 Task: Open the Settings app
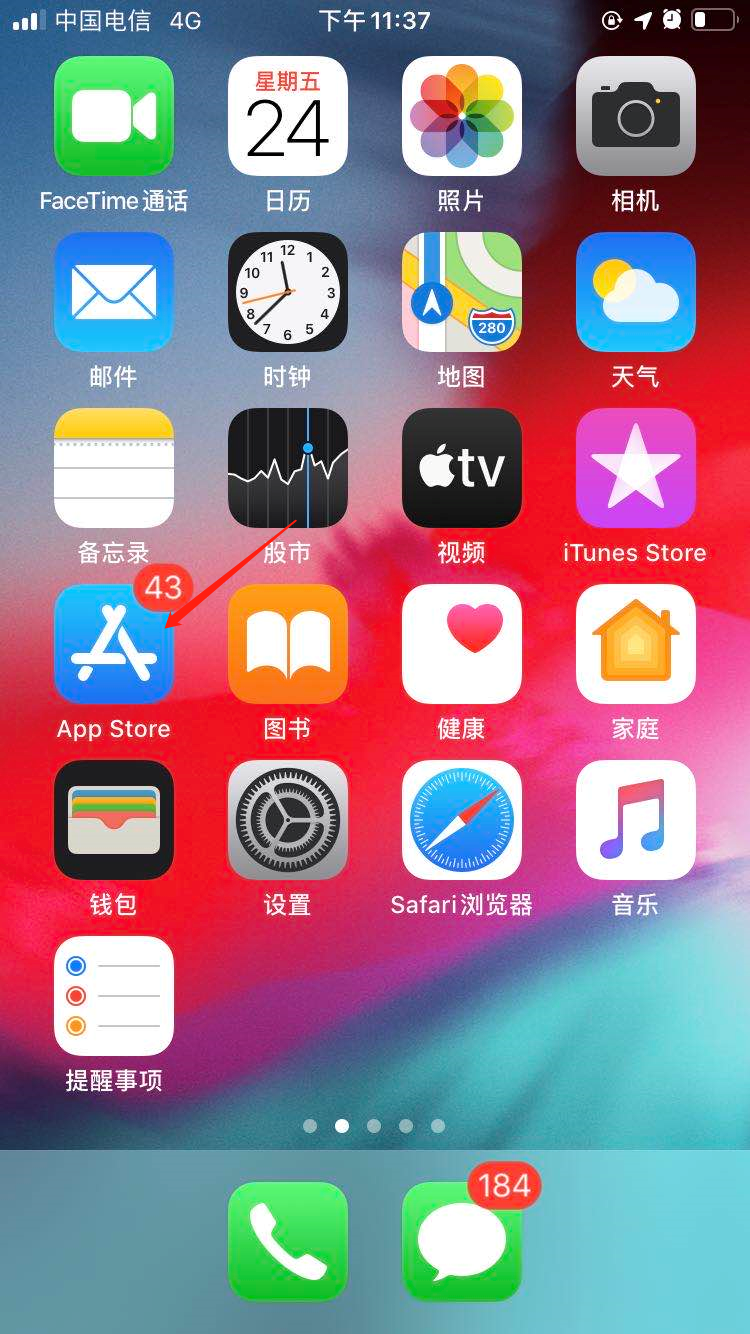point(288,820)
